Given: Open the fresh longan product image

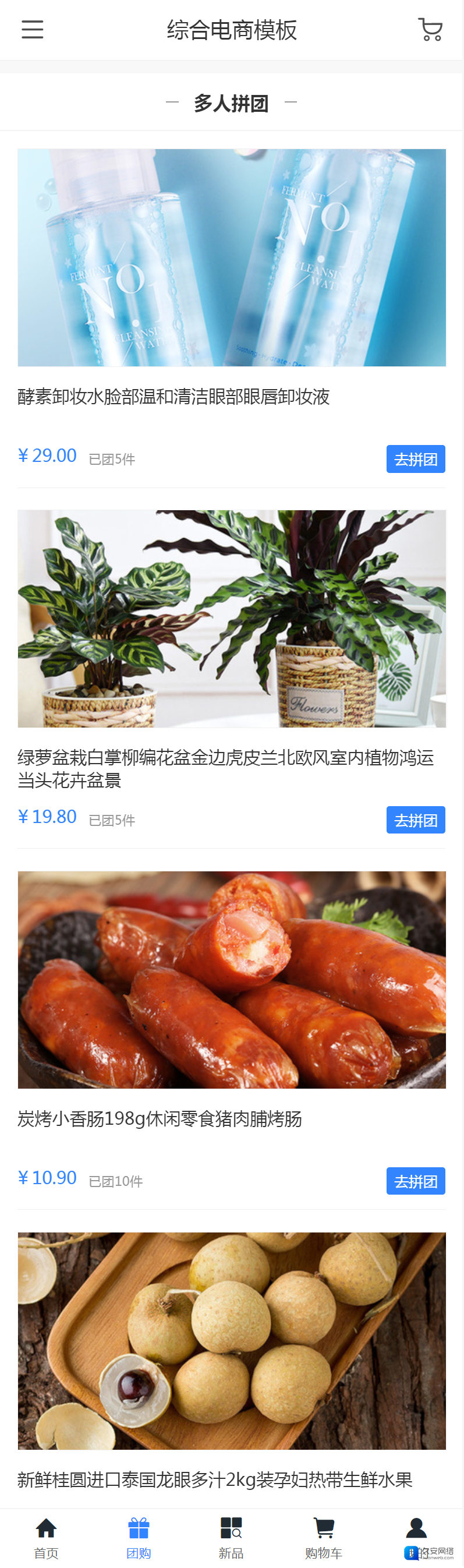Looking at the screenshot, I should pos(231,1340).
